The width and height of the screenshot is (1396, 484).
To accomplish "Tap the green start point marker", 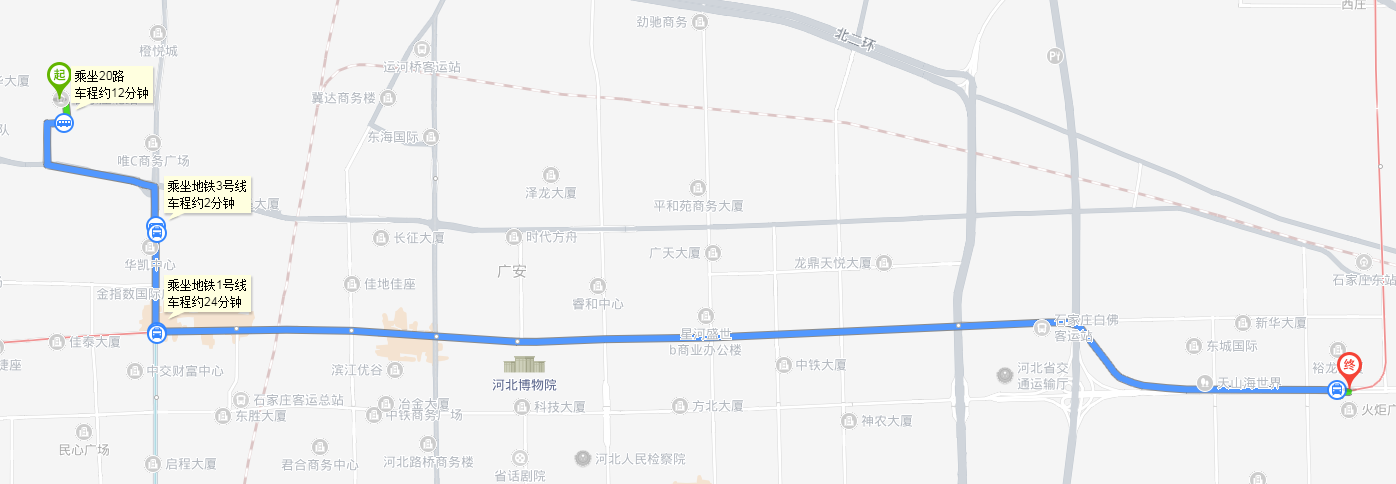I will [59, 76].
